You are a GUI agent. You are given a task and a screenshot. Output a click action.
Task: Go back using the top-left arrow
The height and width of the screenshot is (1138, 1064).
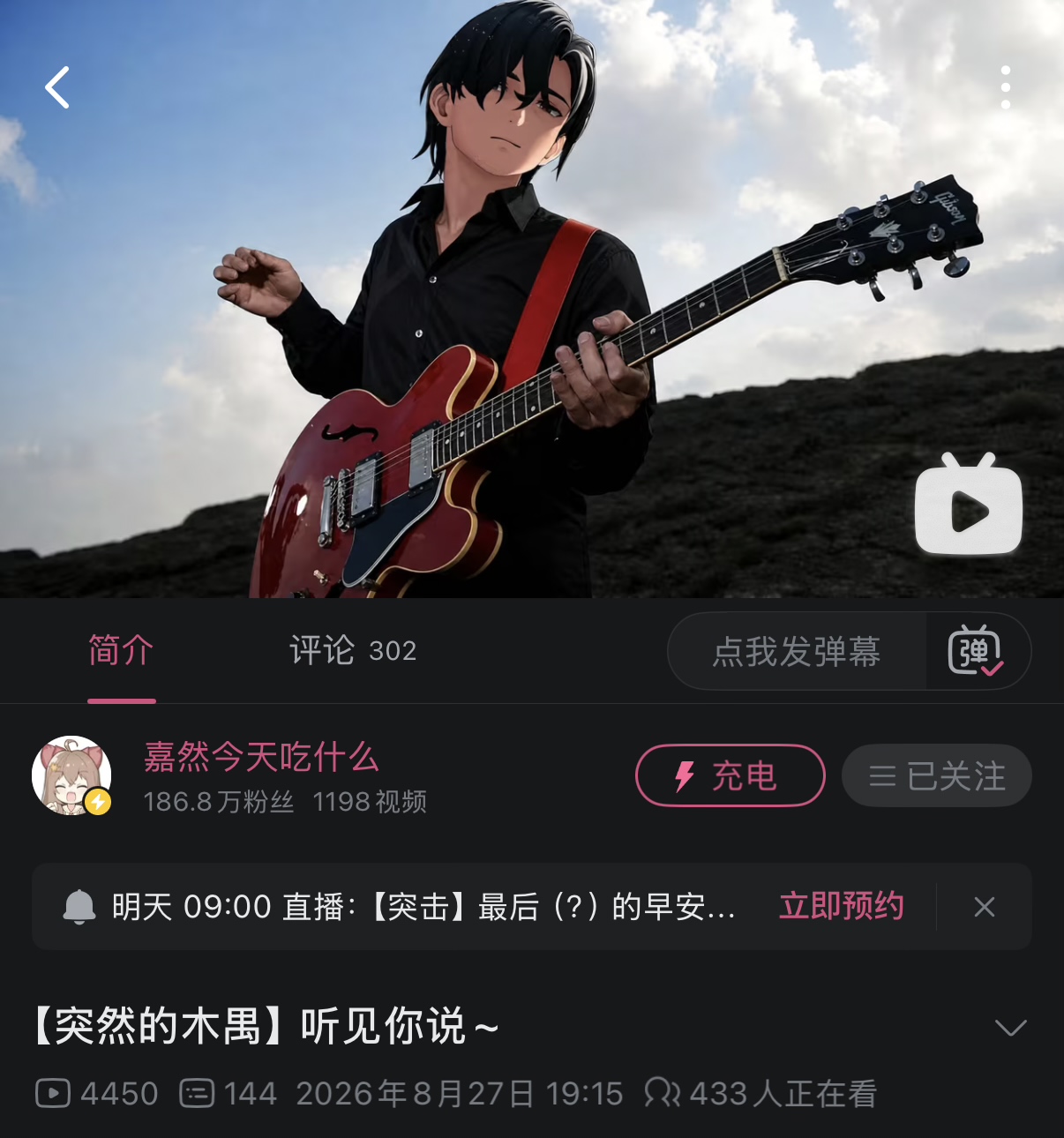coord(57,87)
